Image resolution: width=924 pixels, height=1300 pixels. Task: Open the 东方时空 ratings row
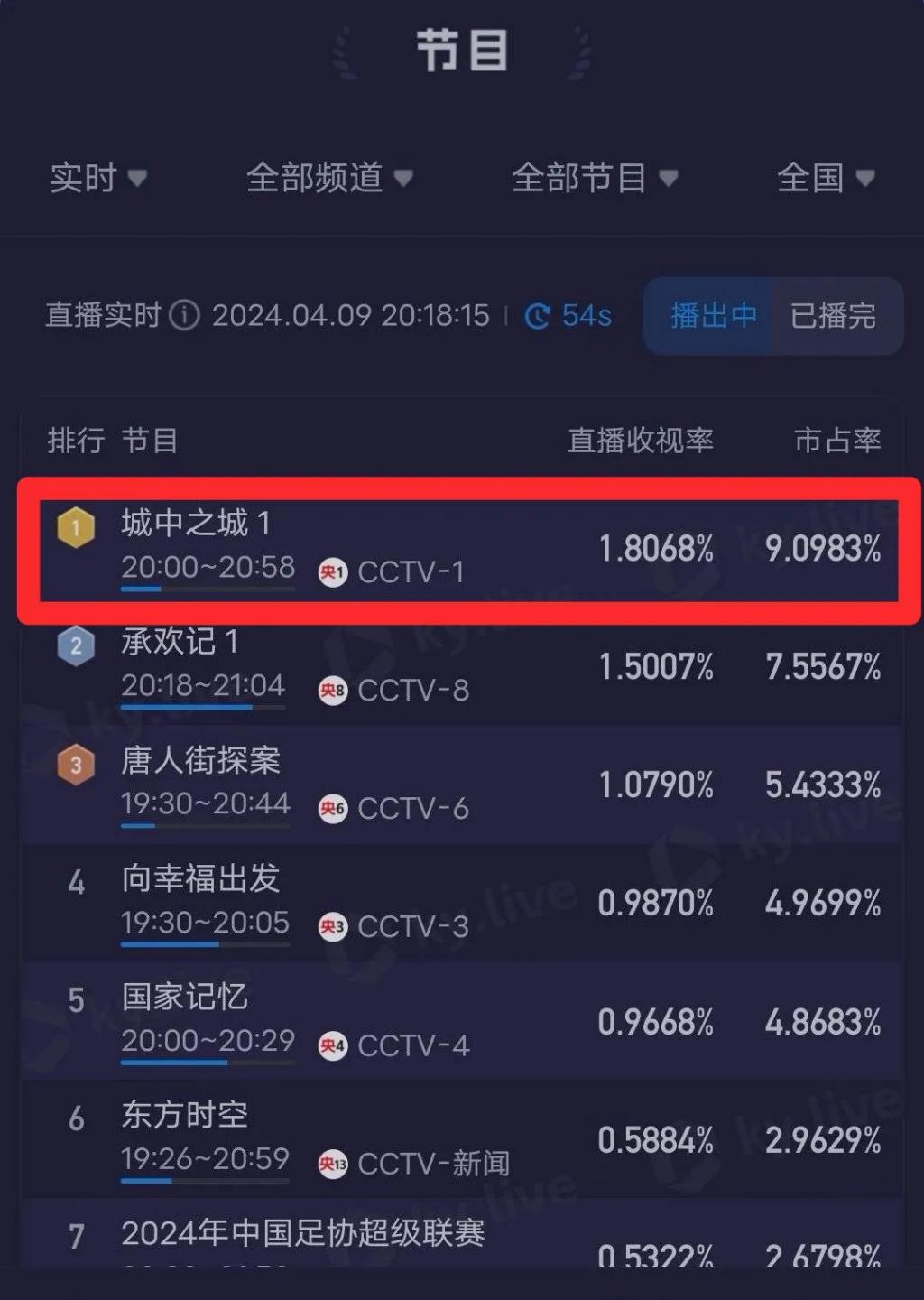coord(462,1139)
